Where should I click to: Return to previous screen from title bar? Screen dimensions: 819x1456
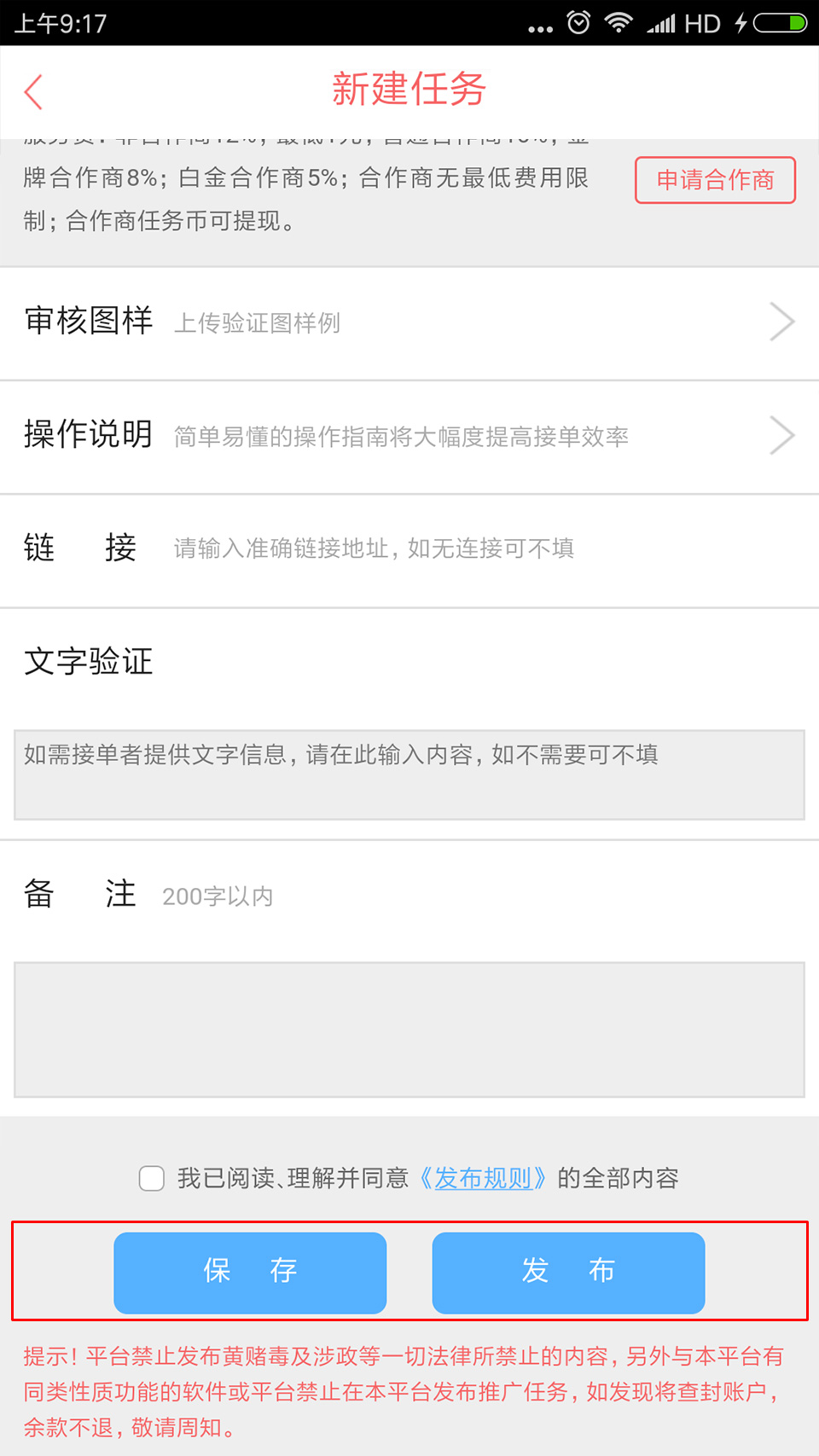point(32,90)
